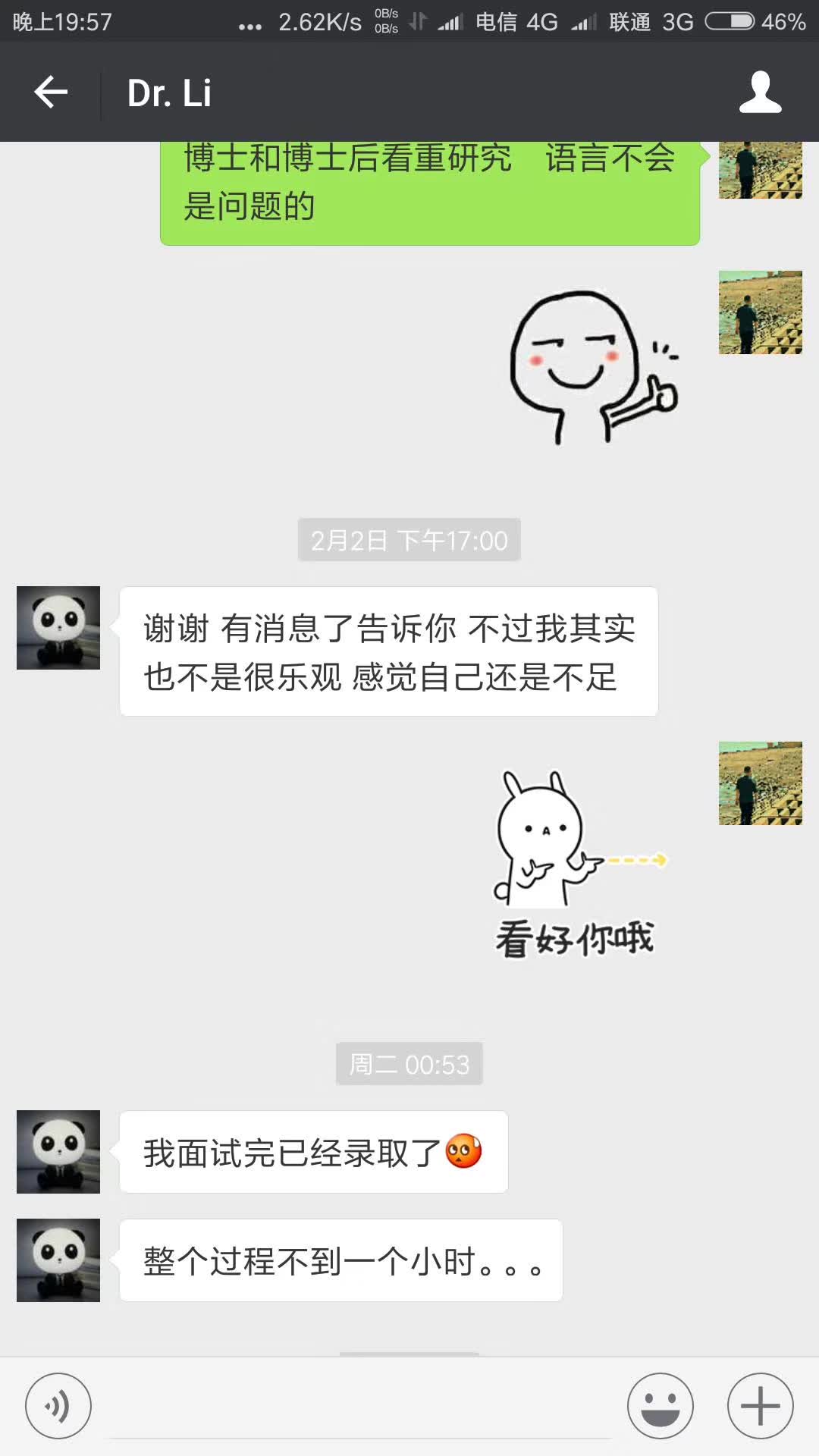View the 看好你哦 rabbit sticker
The height and width of the screenshot is (1456, 819).
pos(578,864)
